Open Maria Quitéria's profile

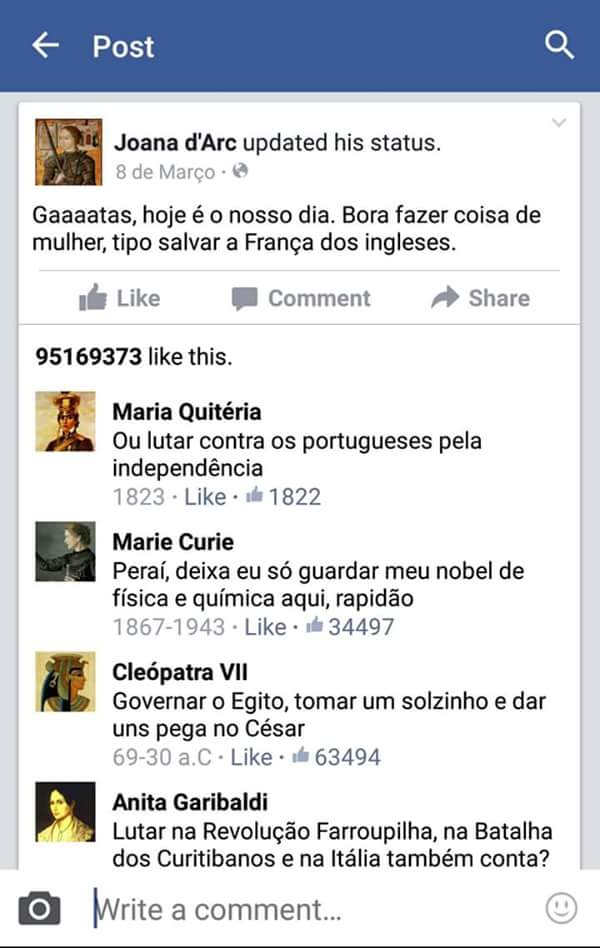coord(186,412)
